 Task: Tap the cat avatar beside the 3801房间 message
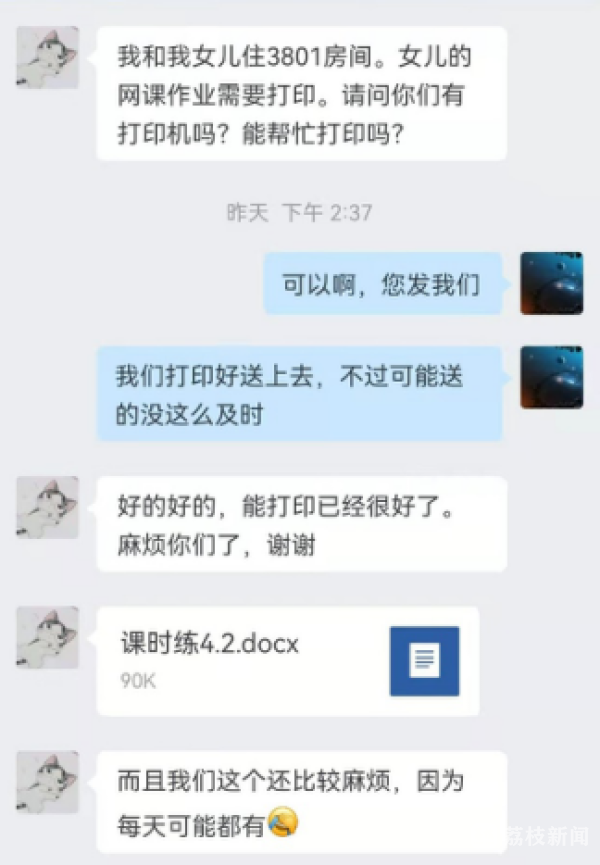point(47,58)
